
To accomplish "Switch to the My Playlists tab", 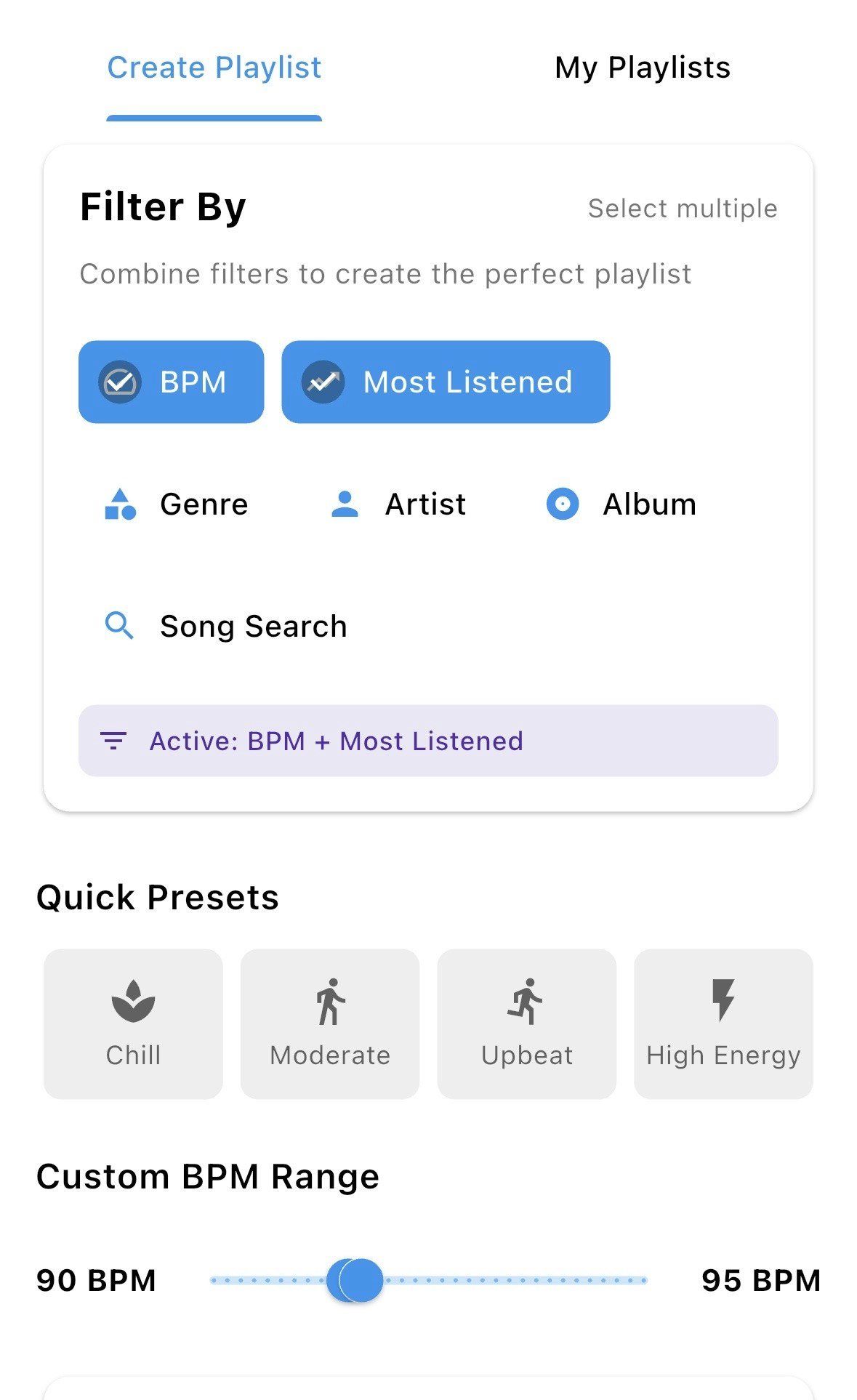I will tap(643, 68).
